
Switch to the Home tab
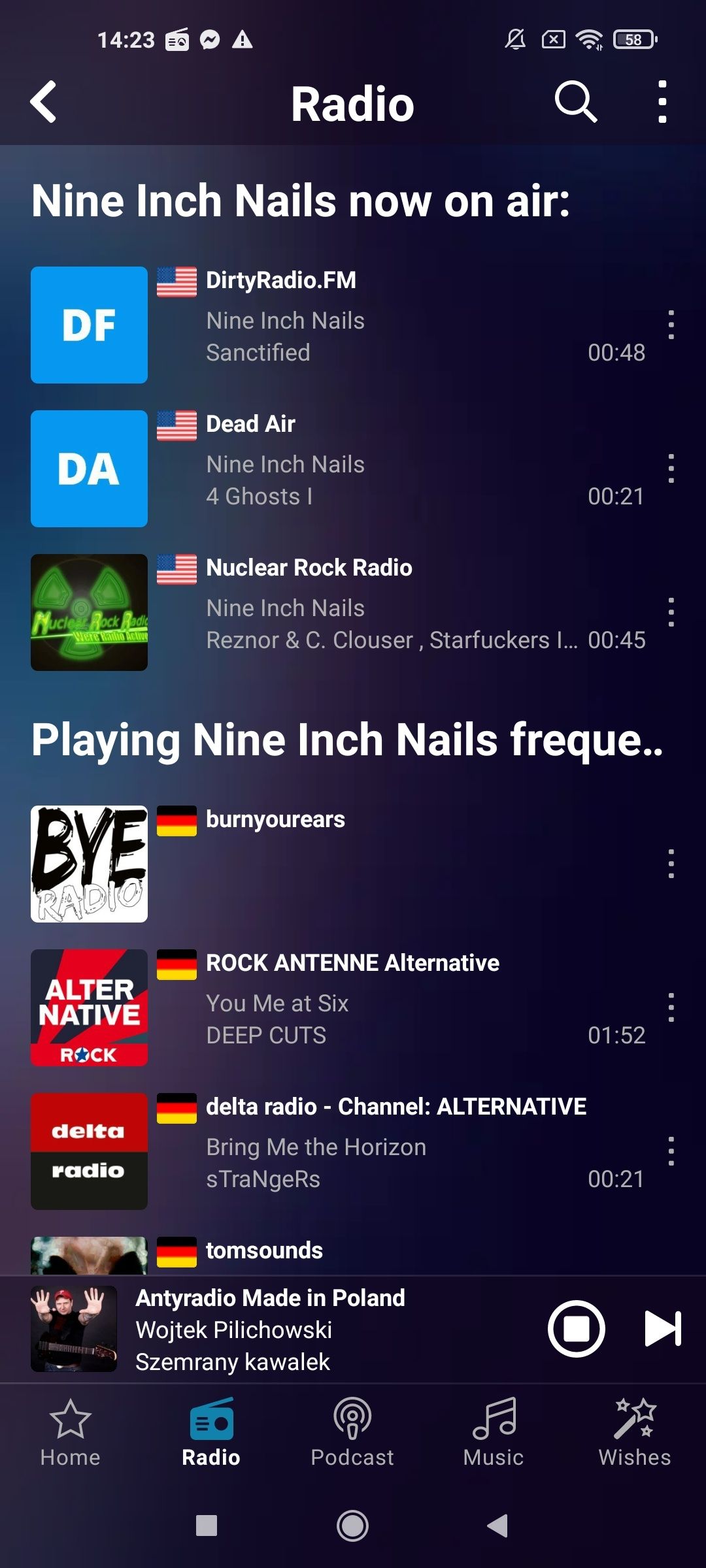click(71, 1433)
